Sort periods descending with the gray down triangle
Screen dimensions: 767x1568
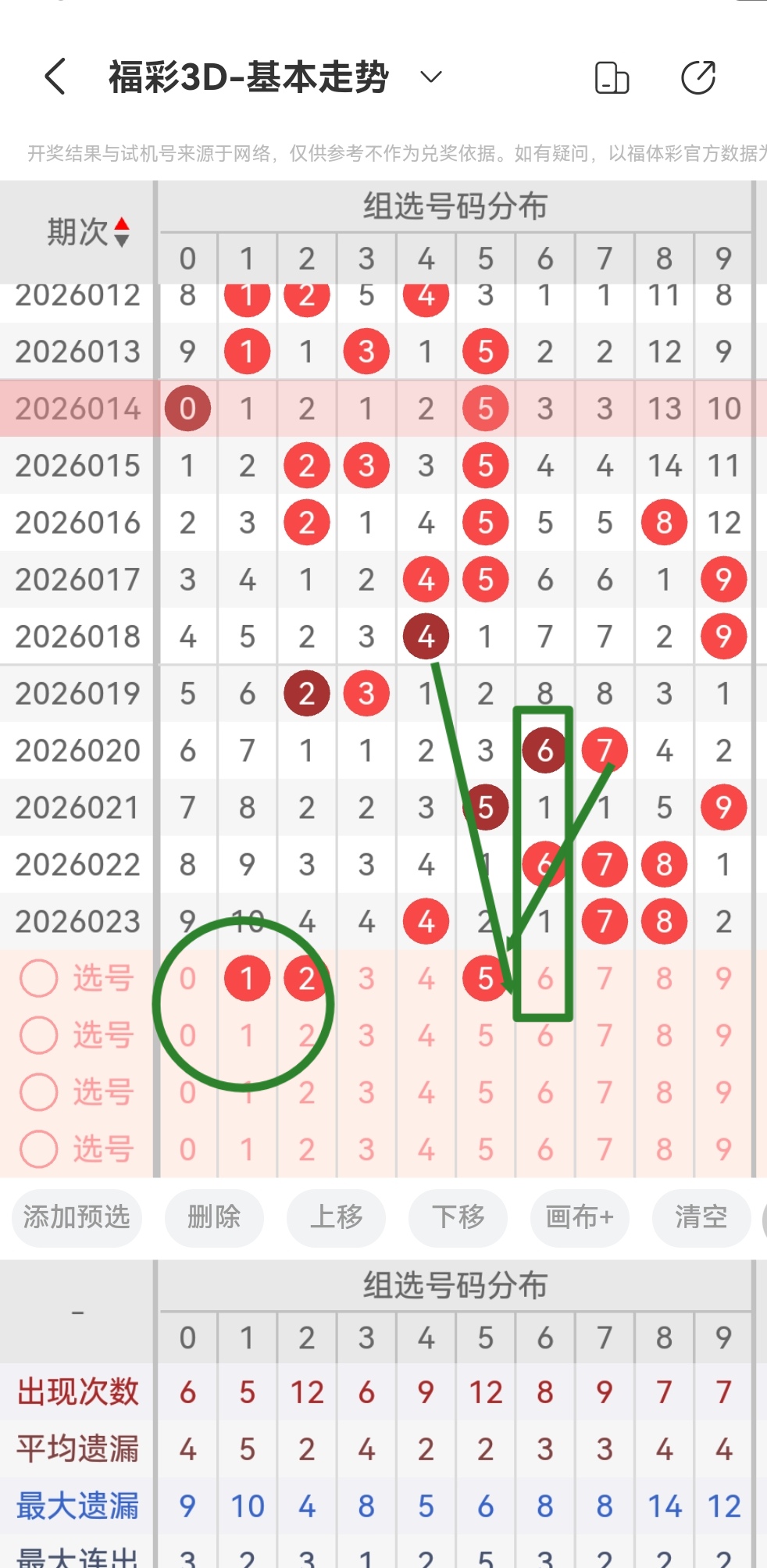coord(123,239)
